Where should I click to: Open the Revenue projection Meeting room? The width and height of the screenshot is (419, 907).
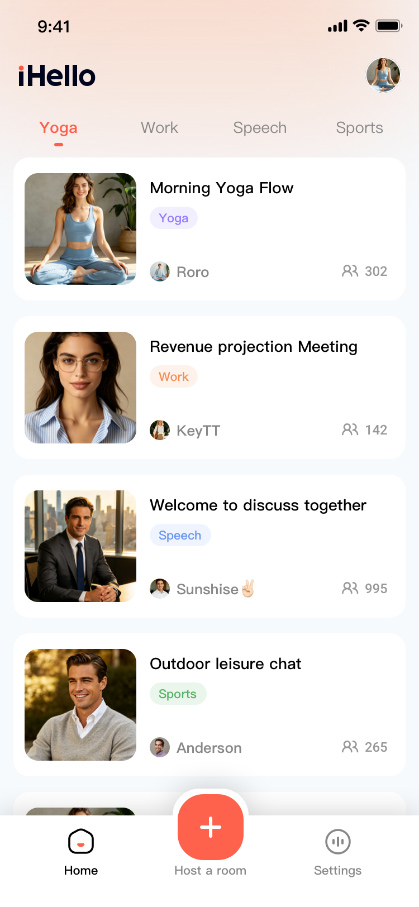click(210, 388)
